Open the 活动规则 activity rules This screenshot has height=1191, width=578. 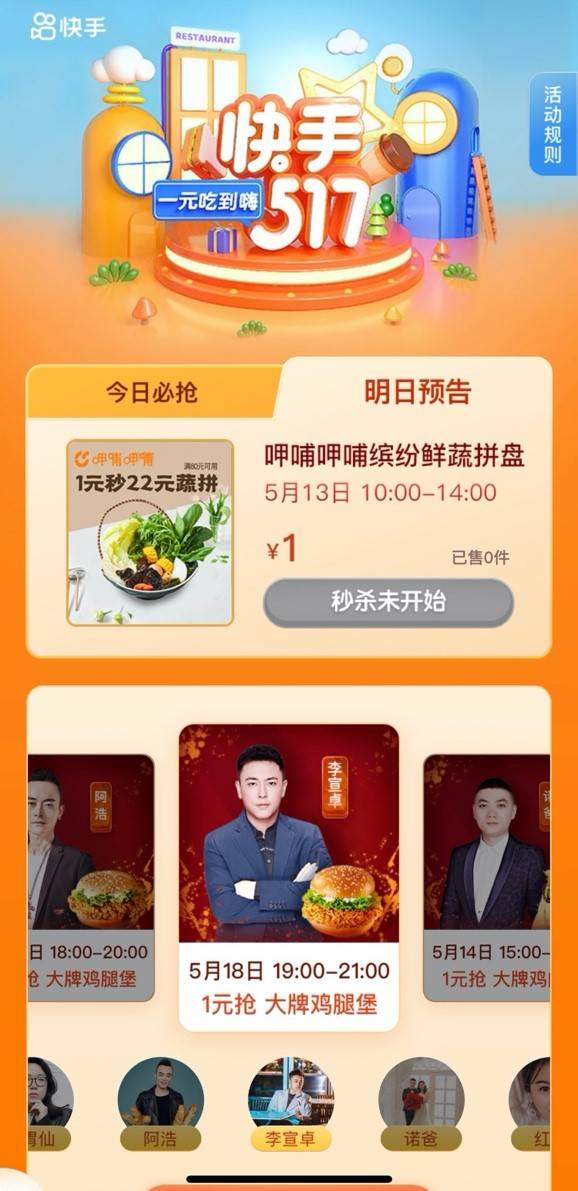pyautogui.click(x=554, y=125)
